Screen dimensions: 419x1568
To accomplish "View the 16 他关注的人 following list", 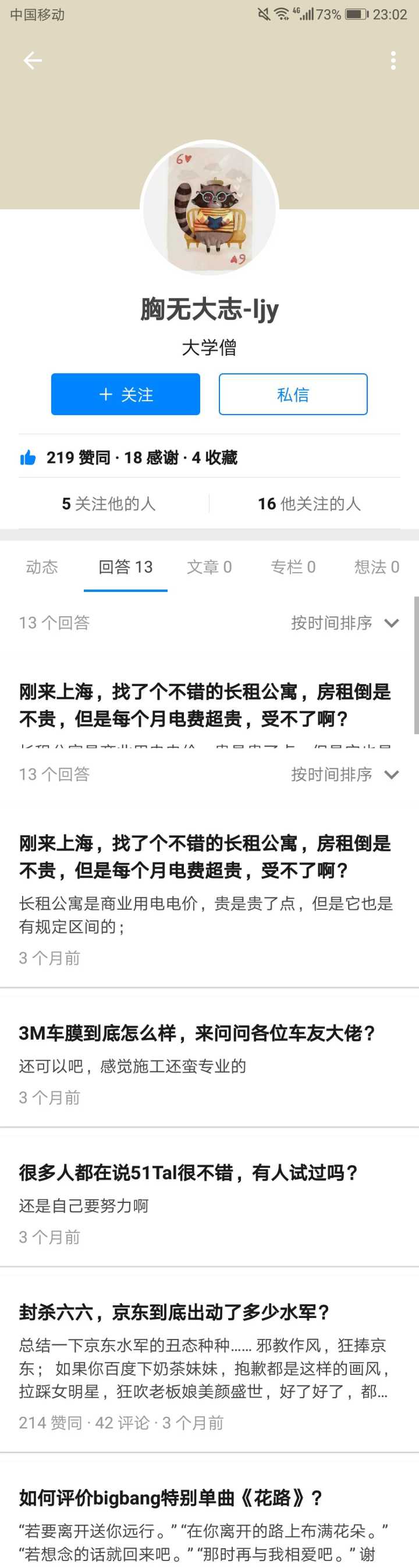I will pos(310,503).
